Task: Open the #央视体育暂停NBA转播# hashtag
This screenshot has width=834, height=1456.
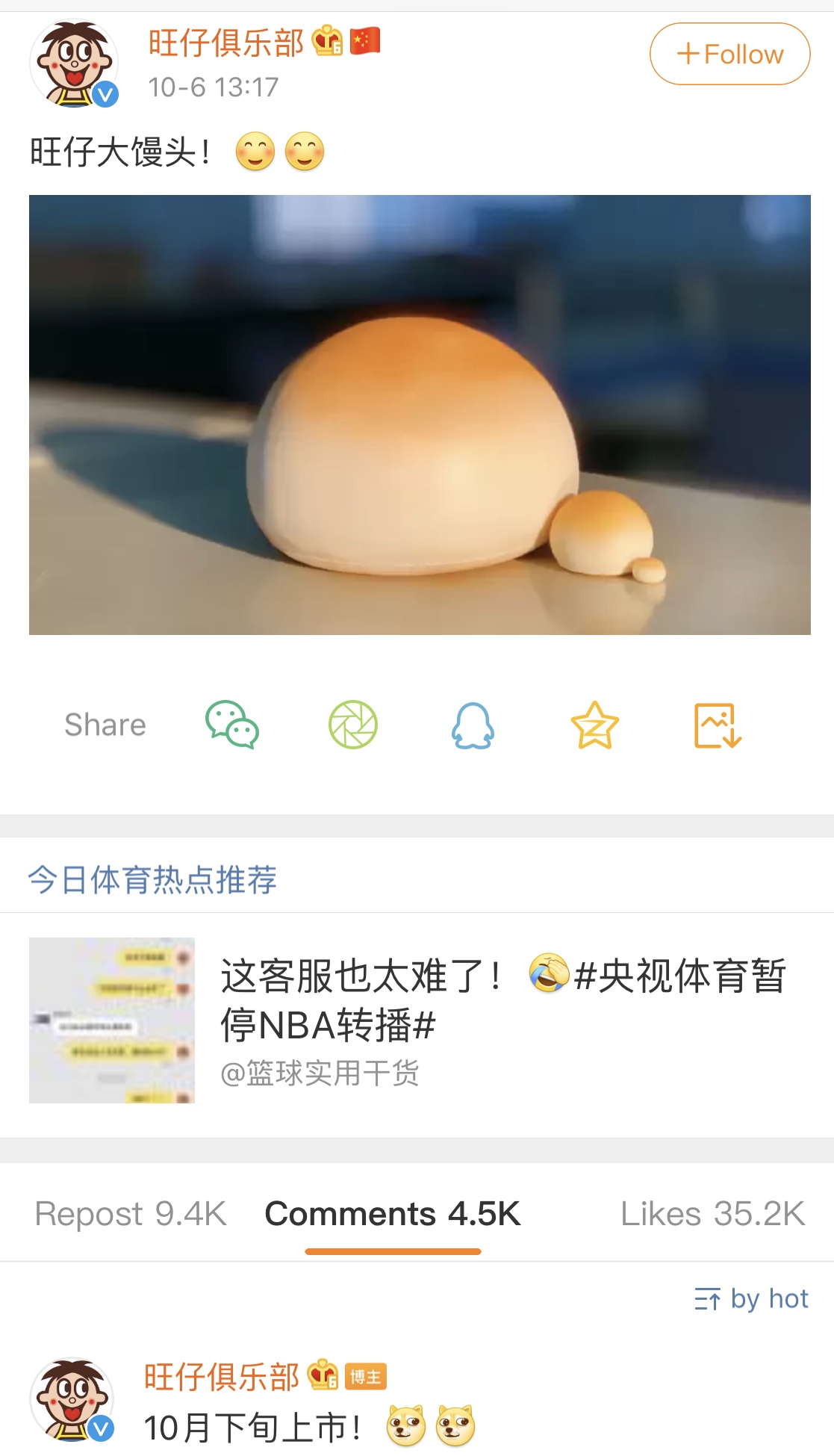Action: point(678,976)
